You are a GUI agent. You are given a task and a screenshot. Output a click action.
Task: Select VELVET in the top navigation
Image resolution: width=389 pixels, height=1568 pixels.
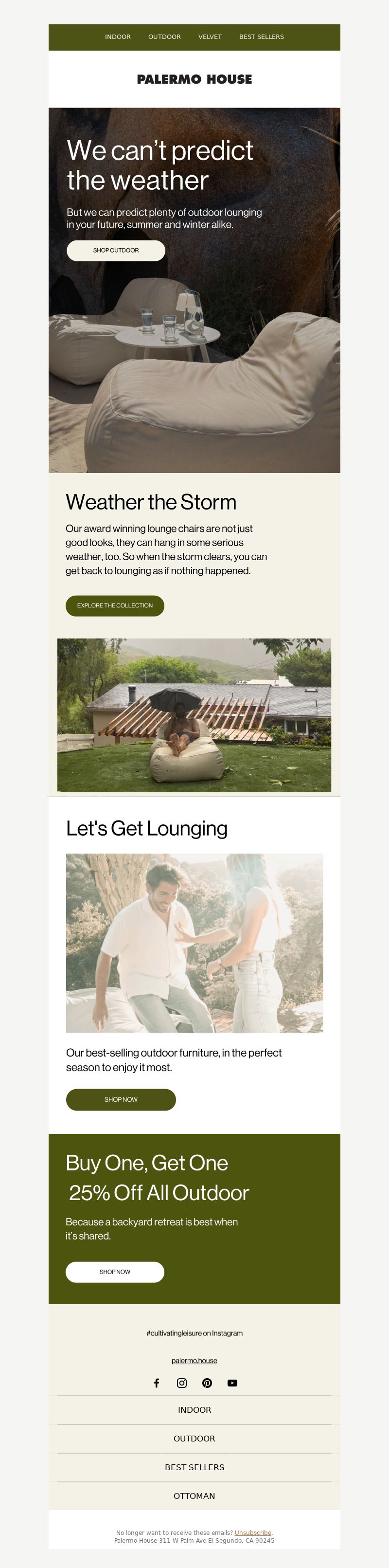coord(210,37)
